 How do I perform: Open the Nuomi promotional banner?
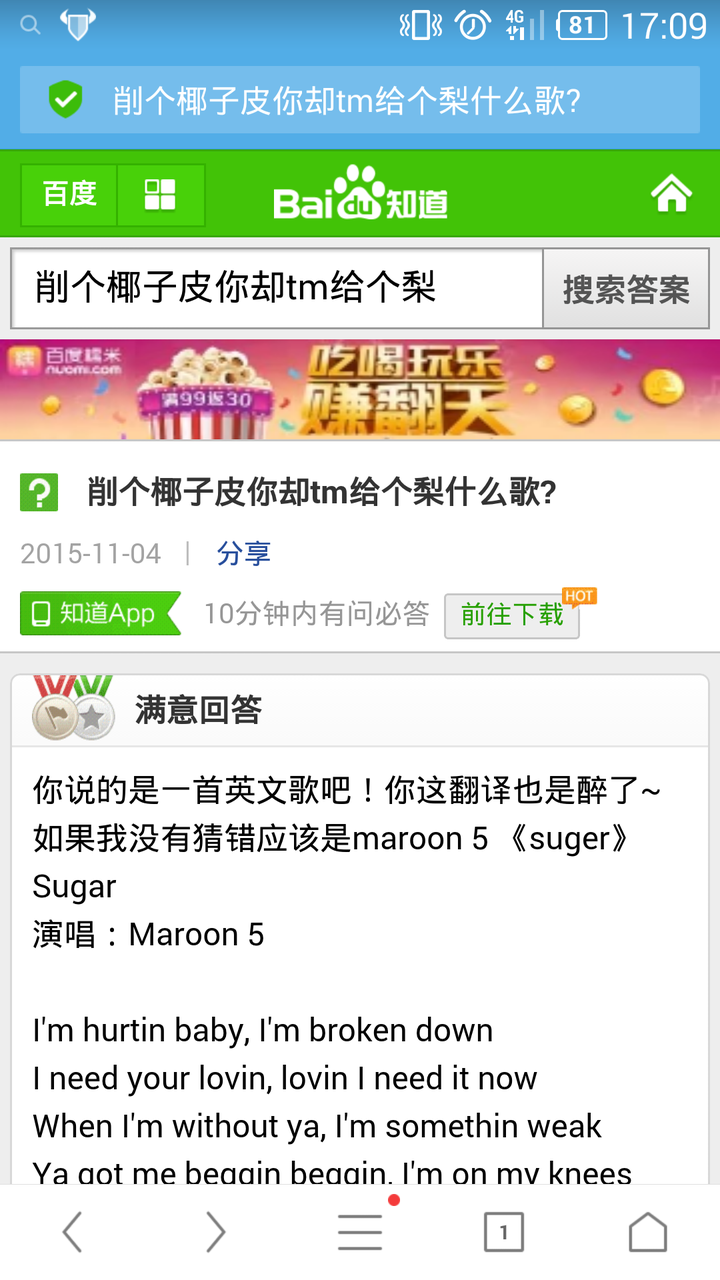[360, 389]
